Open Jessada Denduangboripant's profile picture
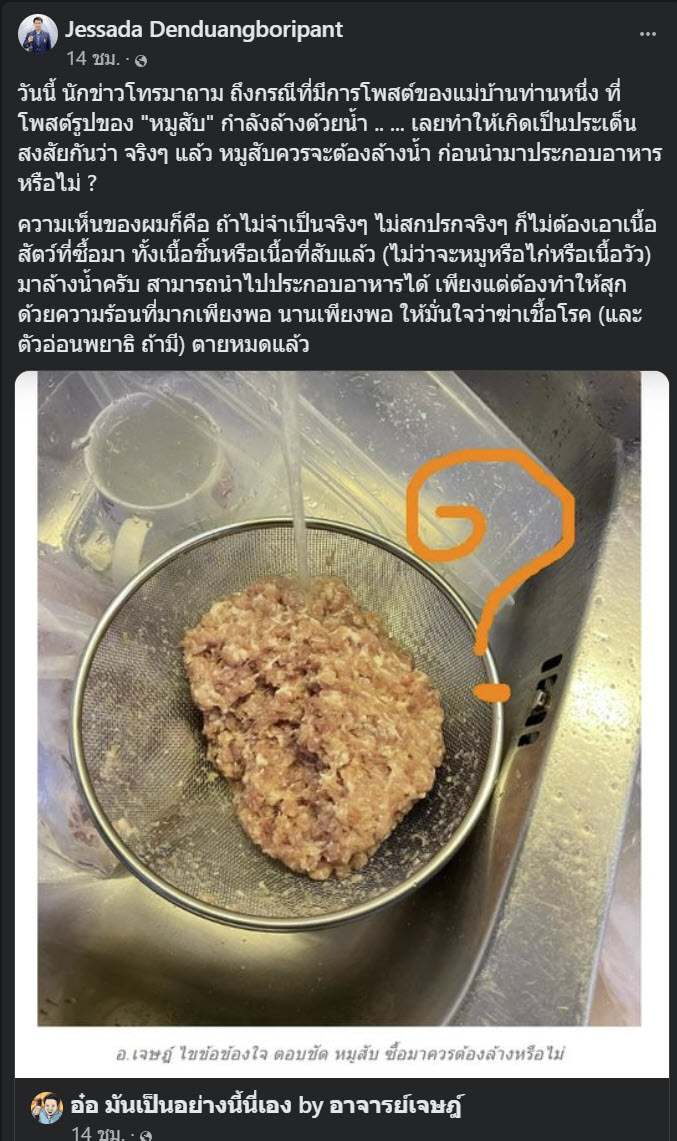This screenshot has width=677, height=1141. coord(37,35)
